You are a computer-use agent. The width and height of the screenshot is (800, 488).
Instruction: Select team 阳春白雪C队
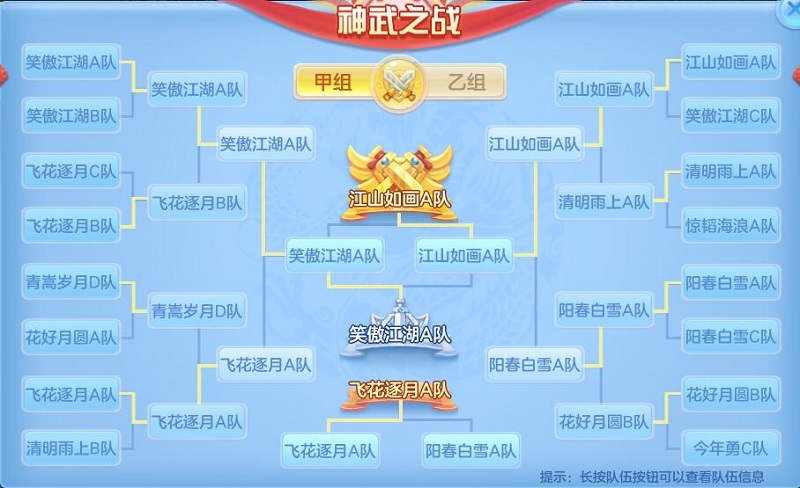[x=730, y=337]
